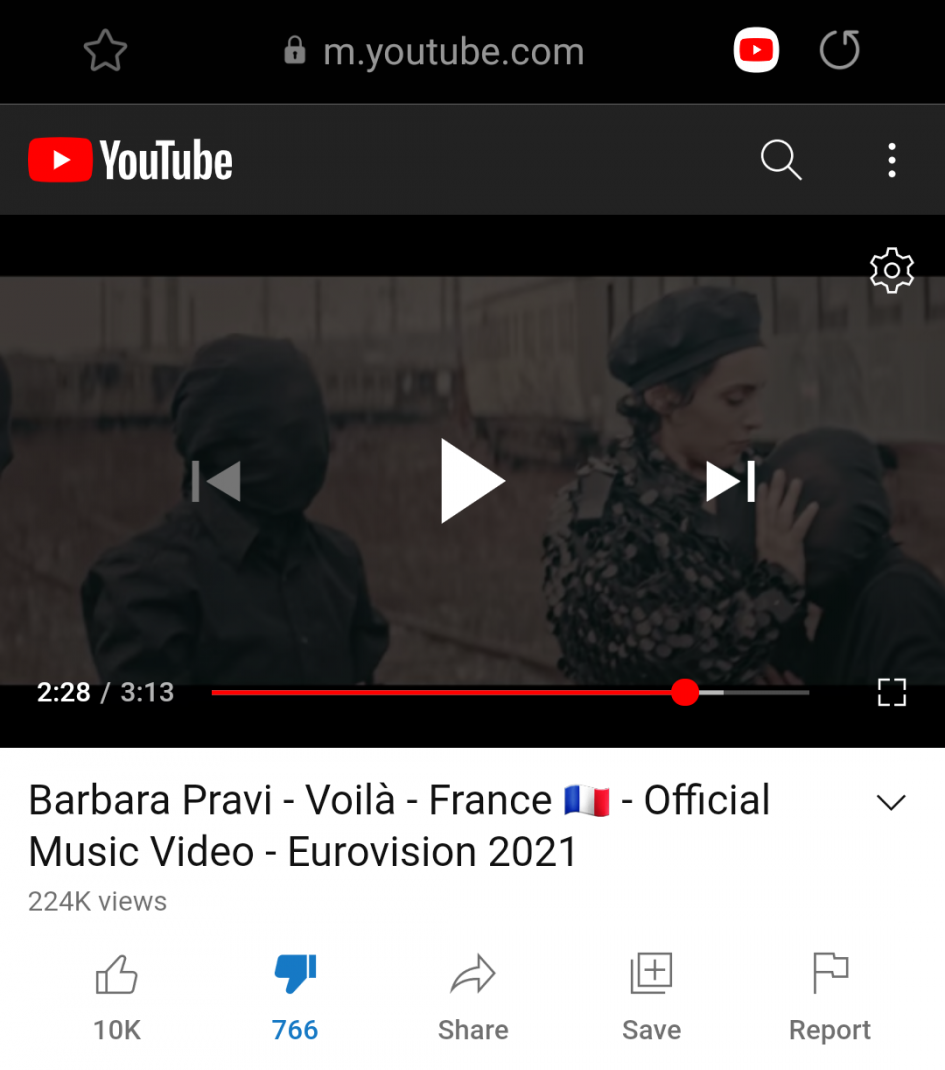945x1070 pixels.
Task: Skip to the next video
Action: pos(730,482)
